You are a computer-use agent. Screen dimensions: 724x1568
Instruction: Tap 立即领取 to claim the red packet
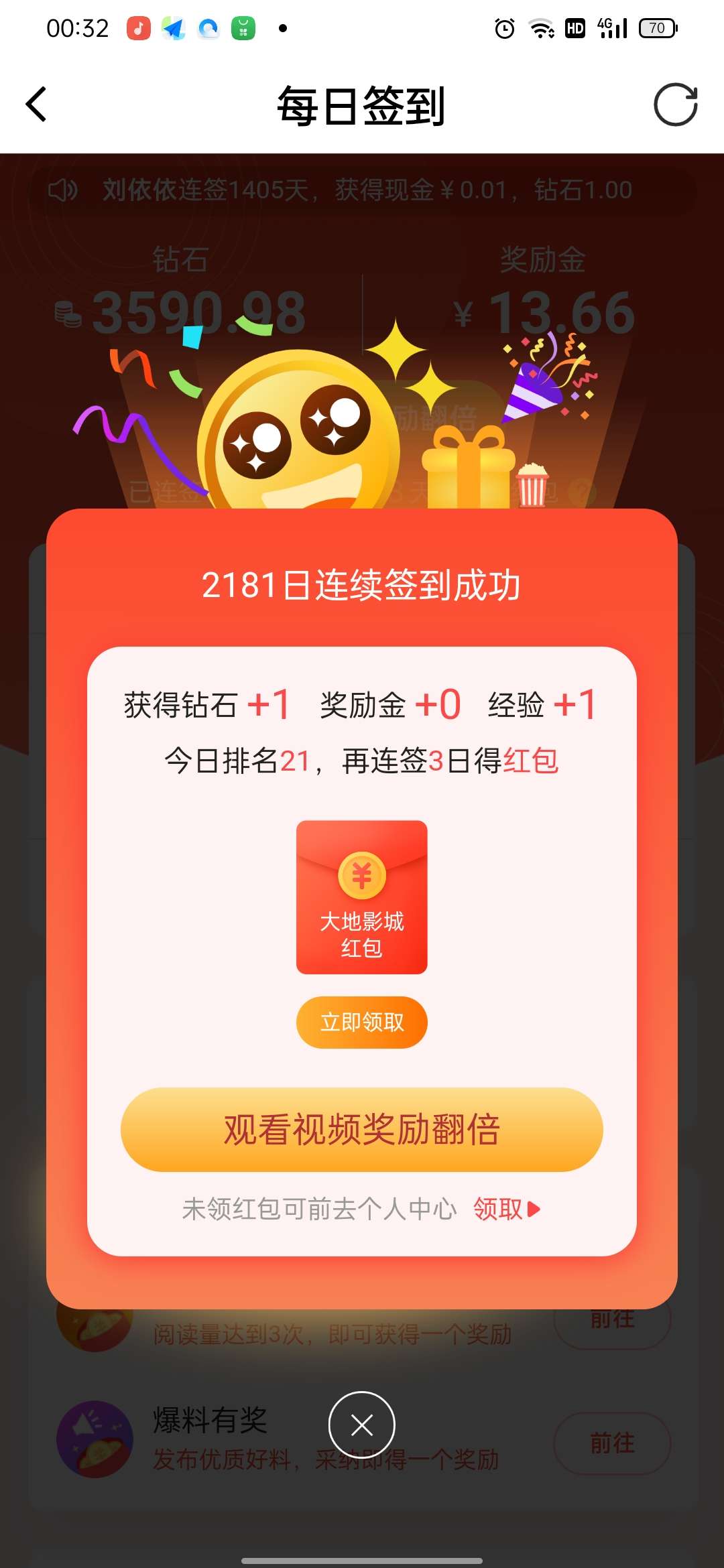point(361,1022)
